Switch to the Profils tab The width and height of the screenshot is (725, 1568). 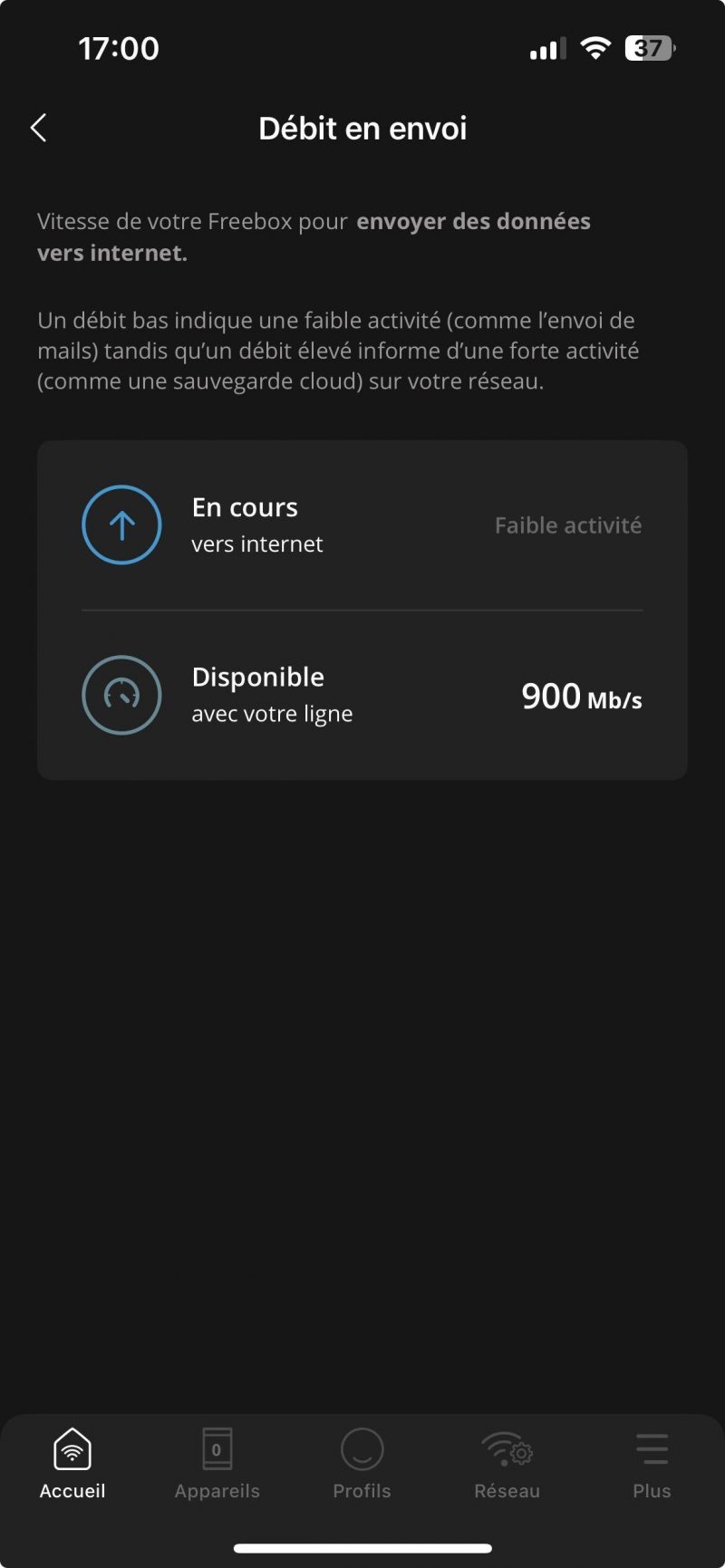[x=362, y=1463]
